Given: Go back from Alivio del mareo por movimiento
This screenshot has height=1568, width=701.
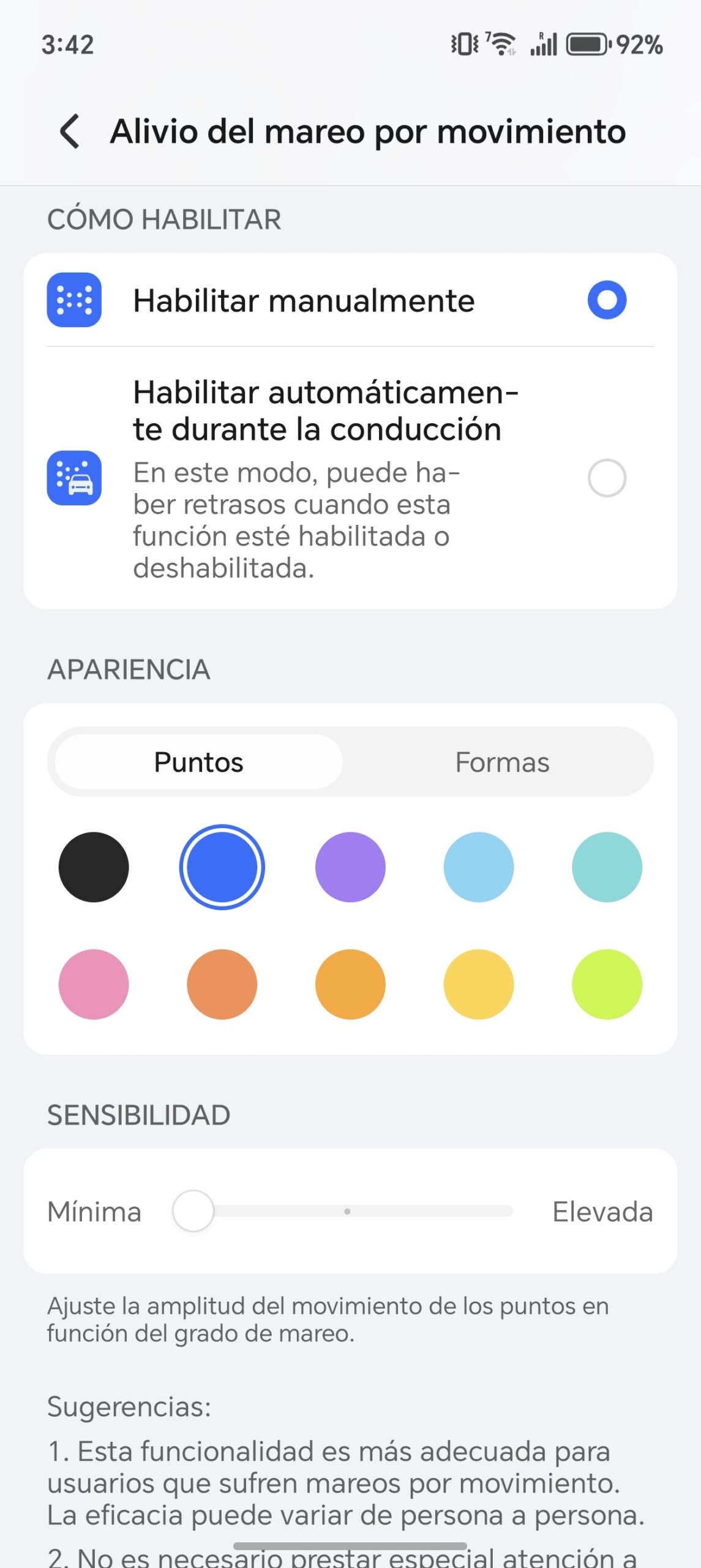Looking at the screenshot, I should 70,131.
